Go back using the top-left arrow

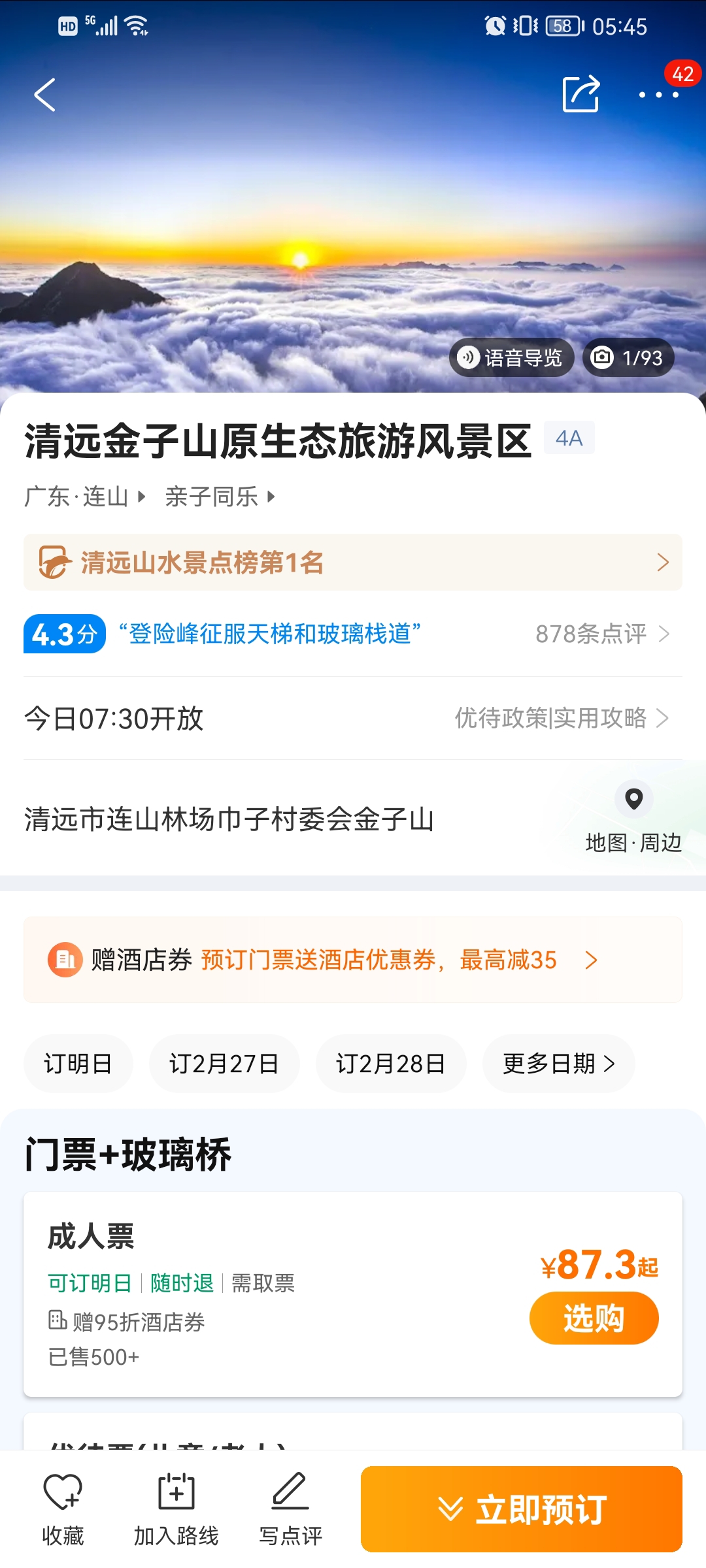[x=45, y=95]
